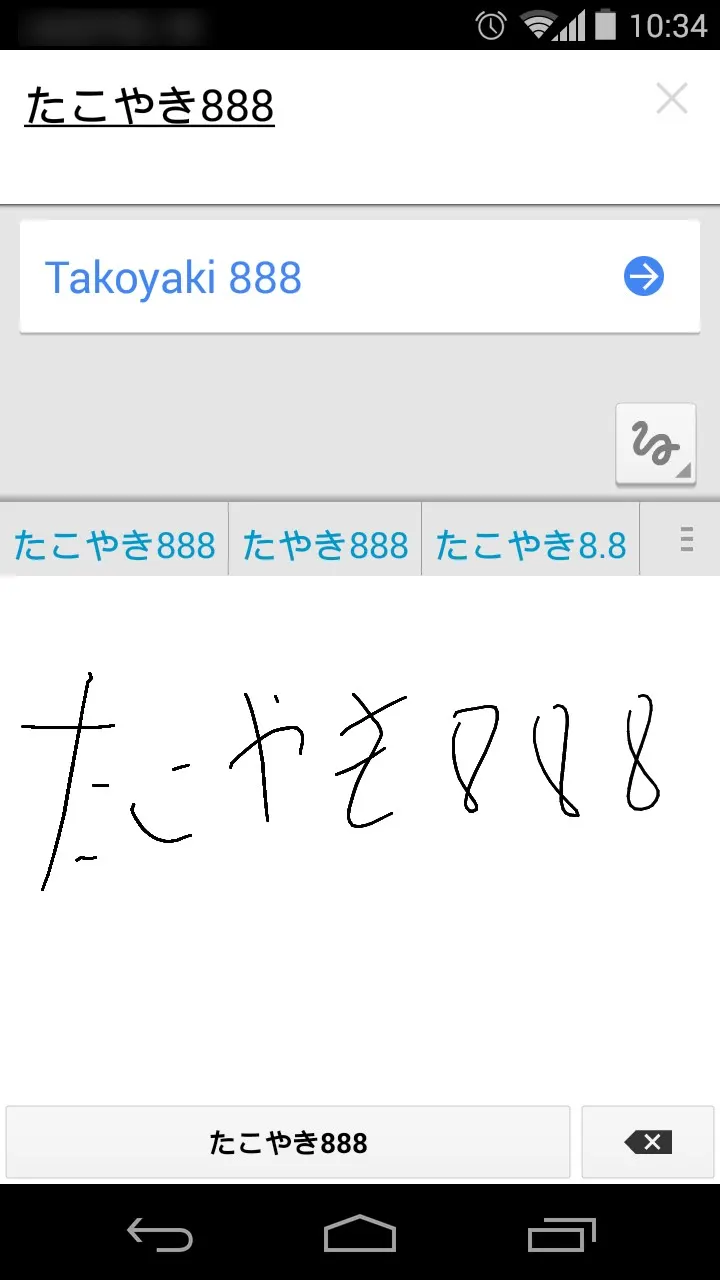Open the Takoyaki 888 translation arrow
This screenshot has width=720, height=1280.
click(x=643, y=277)
